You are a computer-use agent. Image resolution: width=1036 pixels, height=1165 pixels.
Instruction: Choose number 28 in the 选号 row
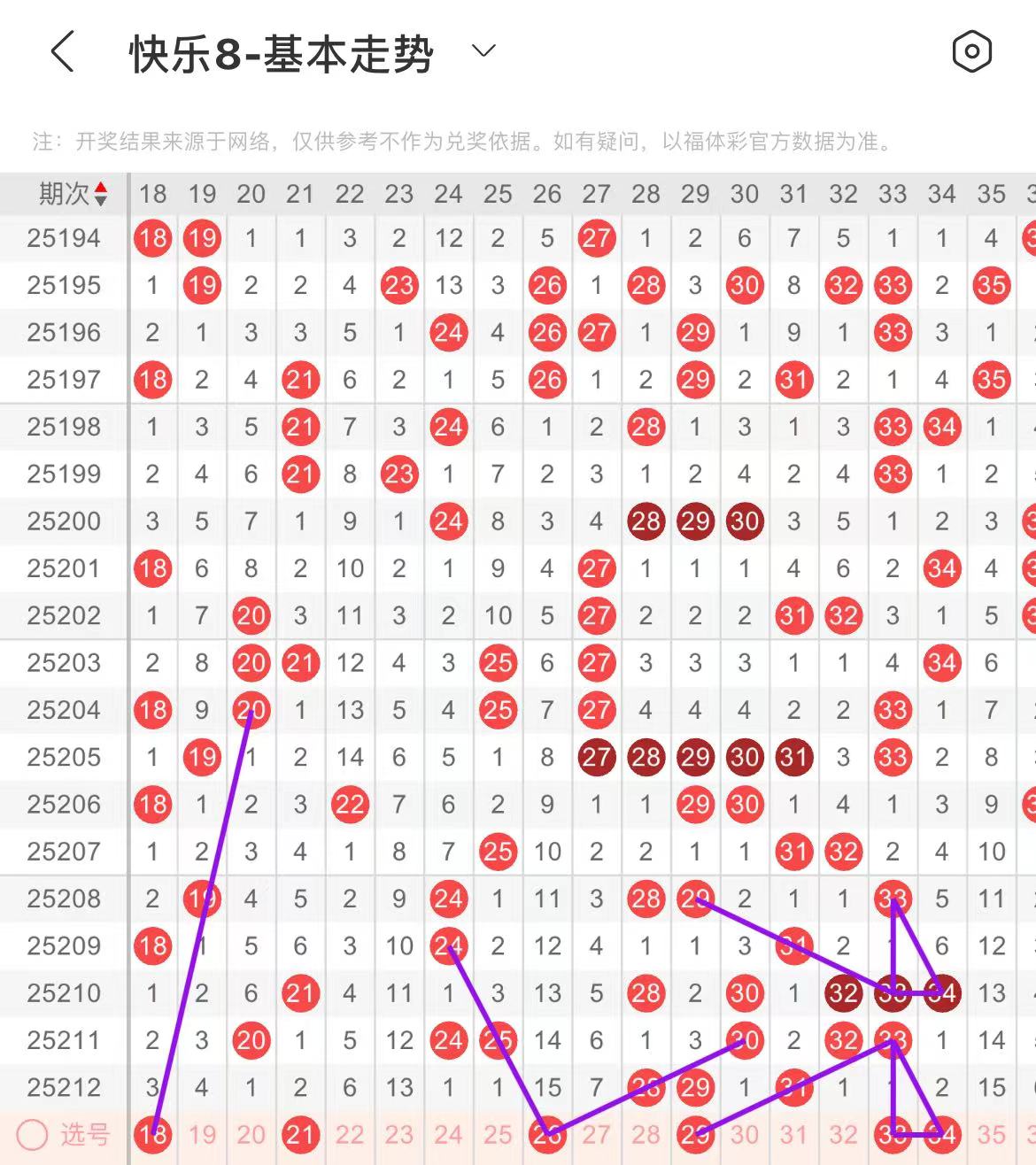646,1134
